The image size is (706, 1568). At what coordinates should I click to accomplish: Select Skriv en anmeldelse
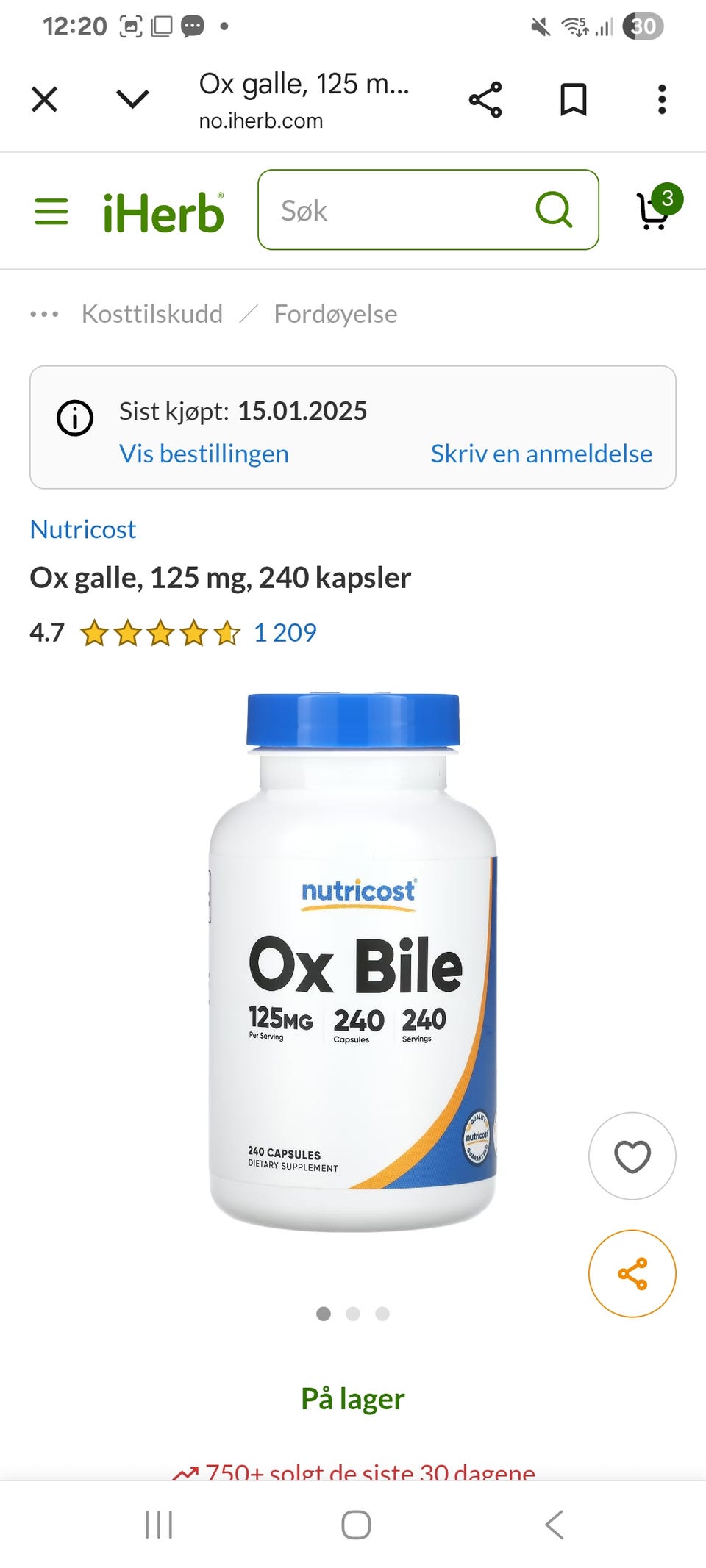click(541, 454)
